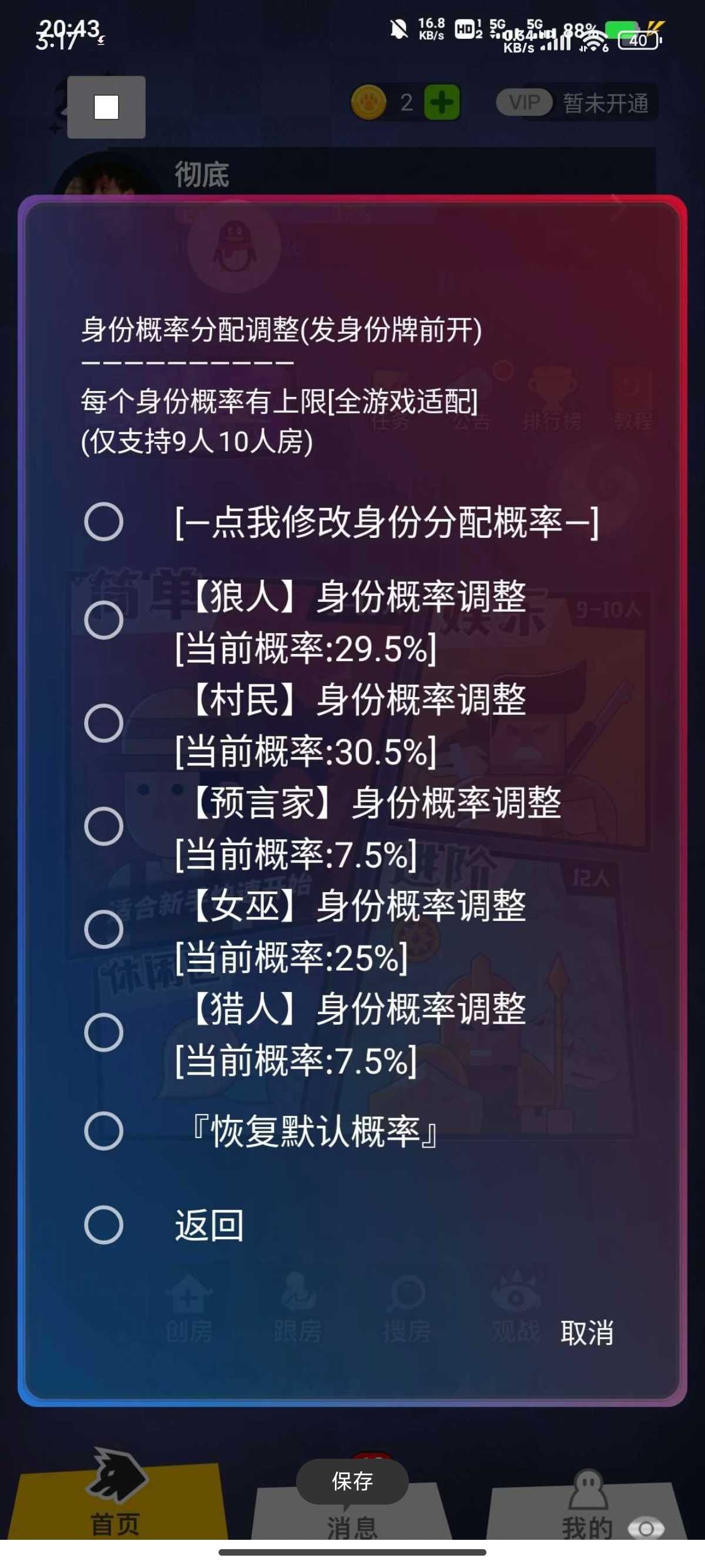Image resolution: width=705 pixels, height=1568 pixels.
Task: Tap the 保存 button
Action: coord(352,1481)
